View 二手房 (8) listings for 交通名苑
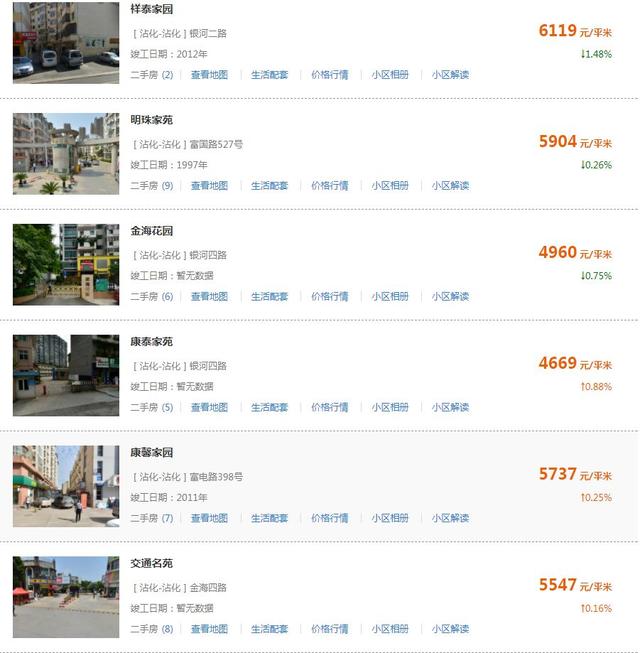Viewport: 640px width, 653px height. 151,630
